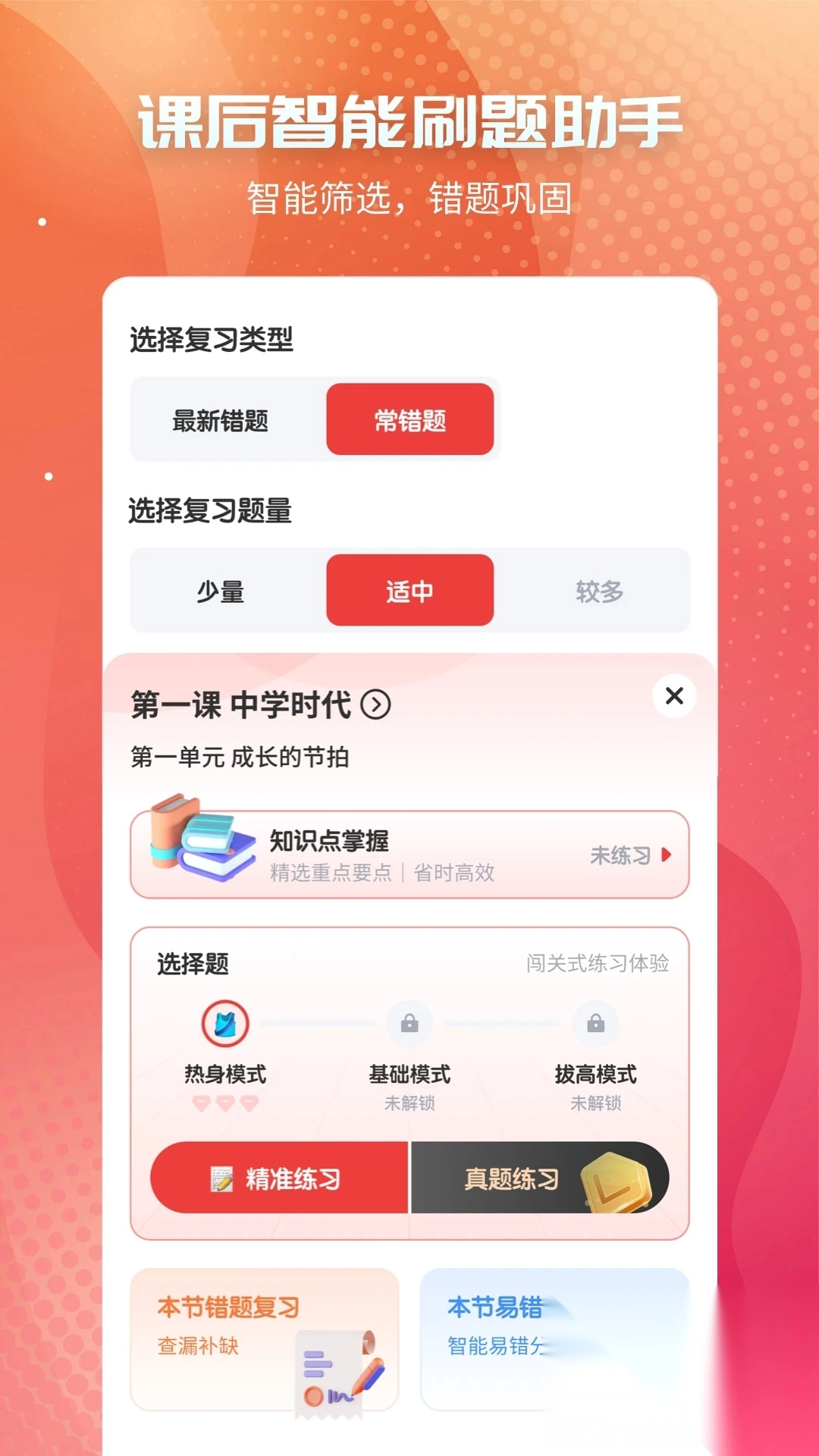The width and height of the screenshot is (819, 1456).
Task: Open the 知识点掌握 practice card
Action: 409,854
